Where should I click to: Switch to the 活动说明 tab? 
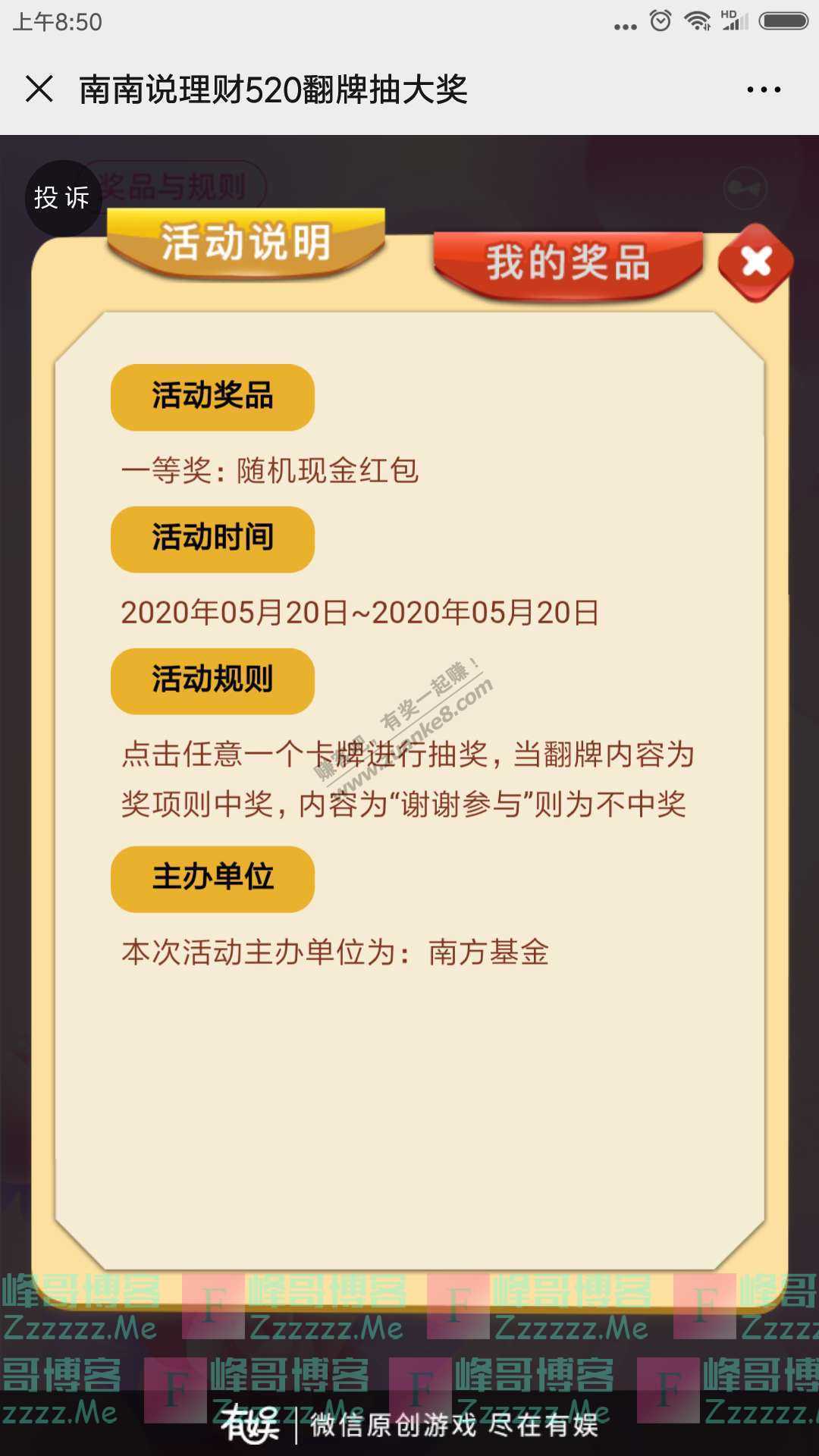[246, 243]
